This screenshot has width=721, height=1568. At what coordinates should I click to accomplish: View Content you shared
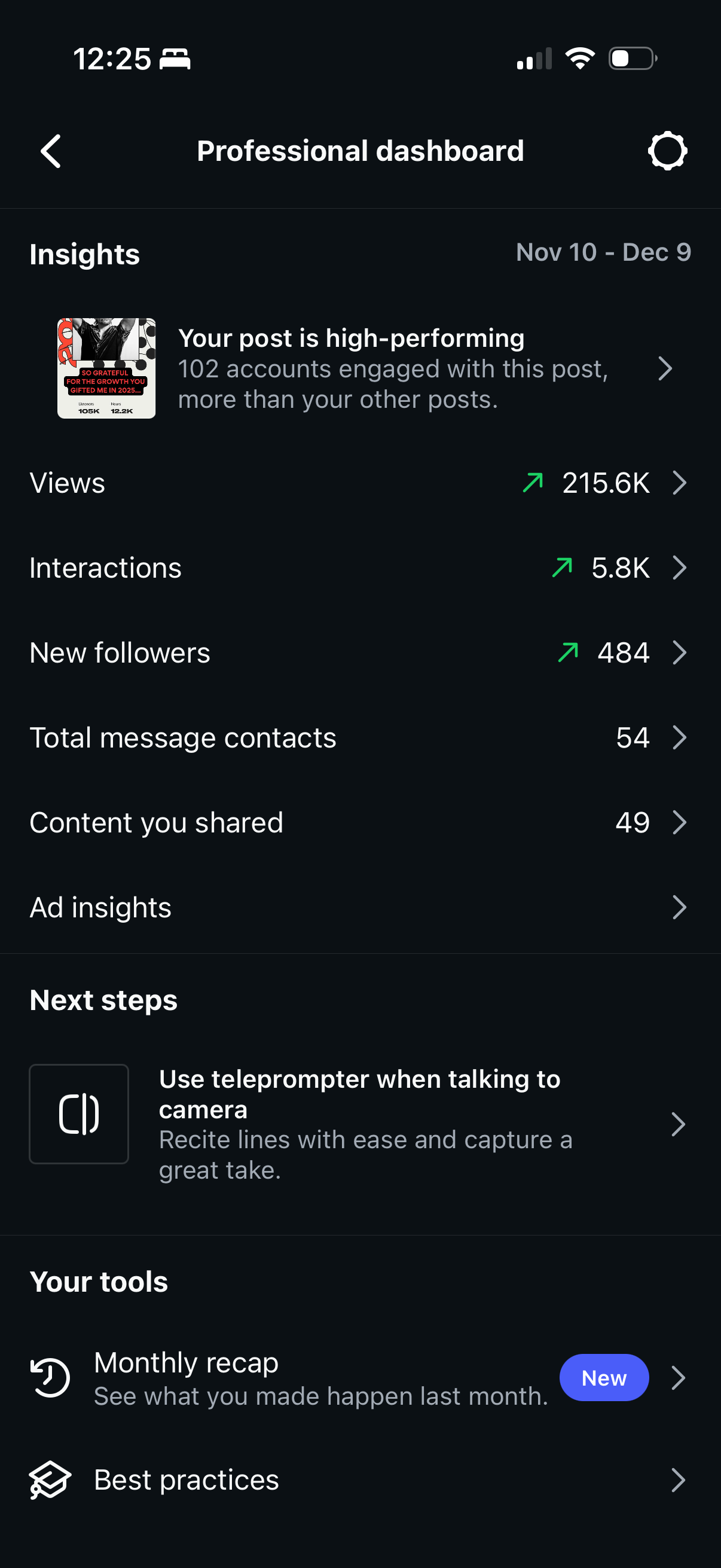(360, 823)
